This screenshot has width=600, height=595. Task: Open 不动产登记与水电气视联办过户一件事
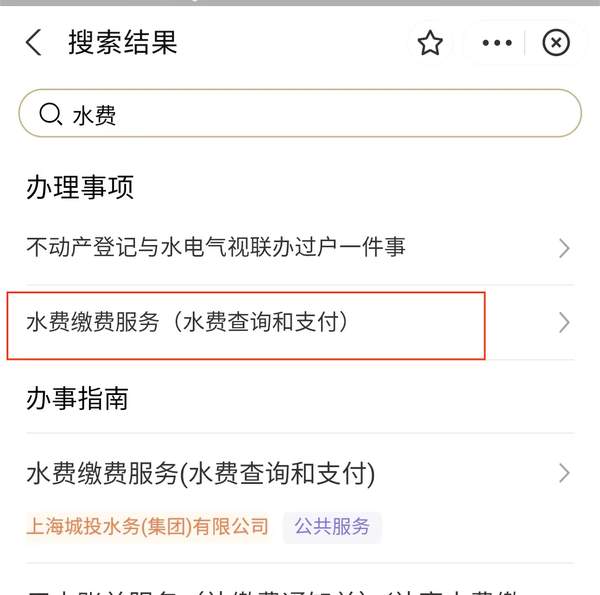click(x=298, y=247)
